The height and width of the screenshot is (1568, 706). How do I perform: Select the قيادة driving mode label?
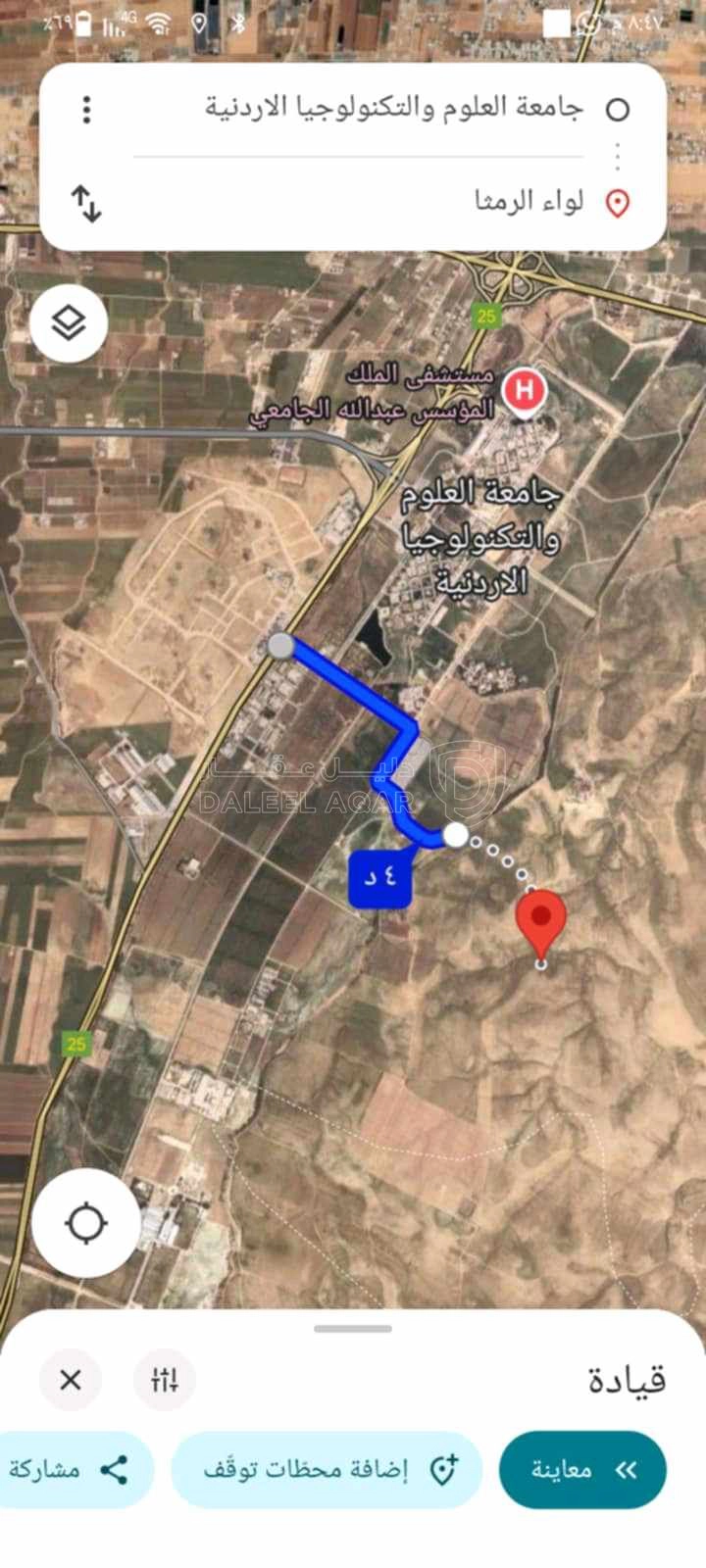(x=621, y=1380)
